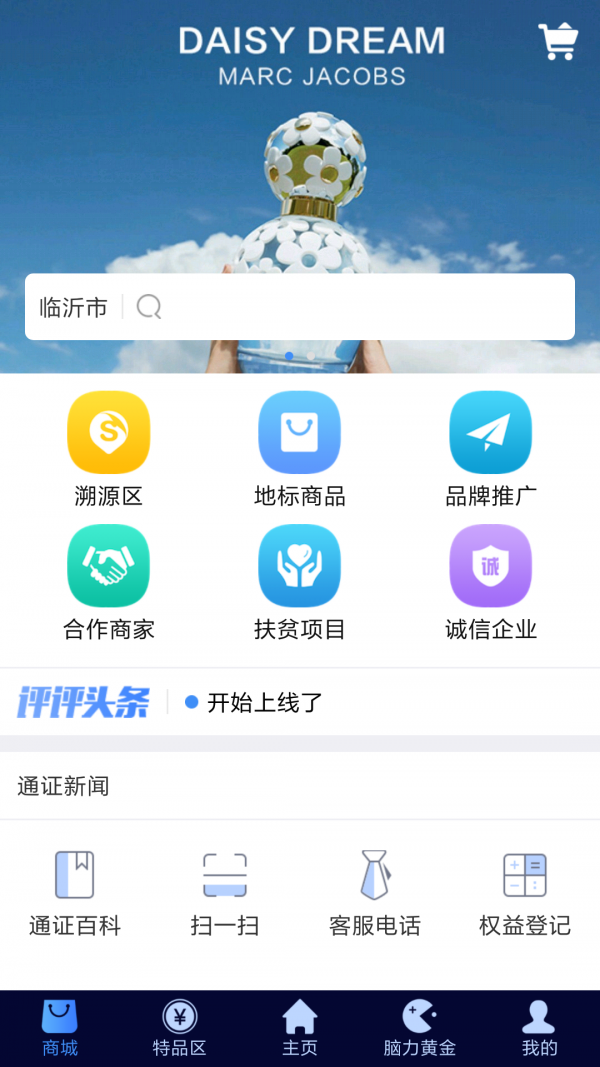
Task: Go to the 主页 tab
Action: 300,1028
